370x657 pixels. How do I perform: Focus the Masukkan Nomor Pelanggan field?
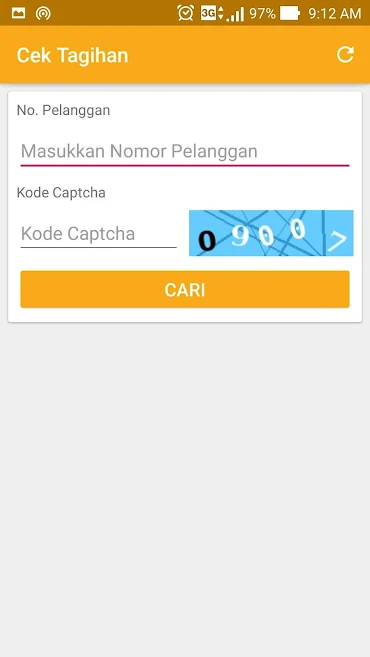coord(185,151)
